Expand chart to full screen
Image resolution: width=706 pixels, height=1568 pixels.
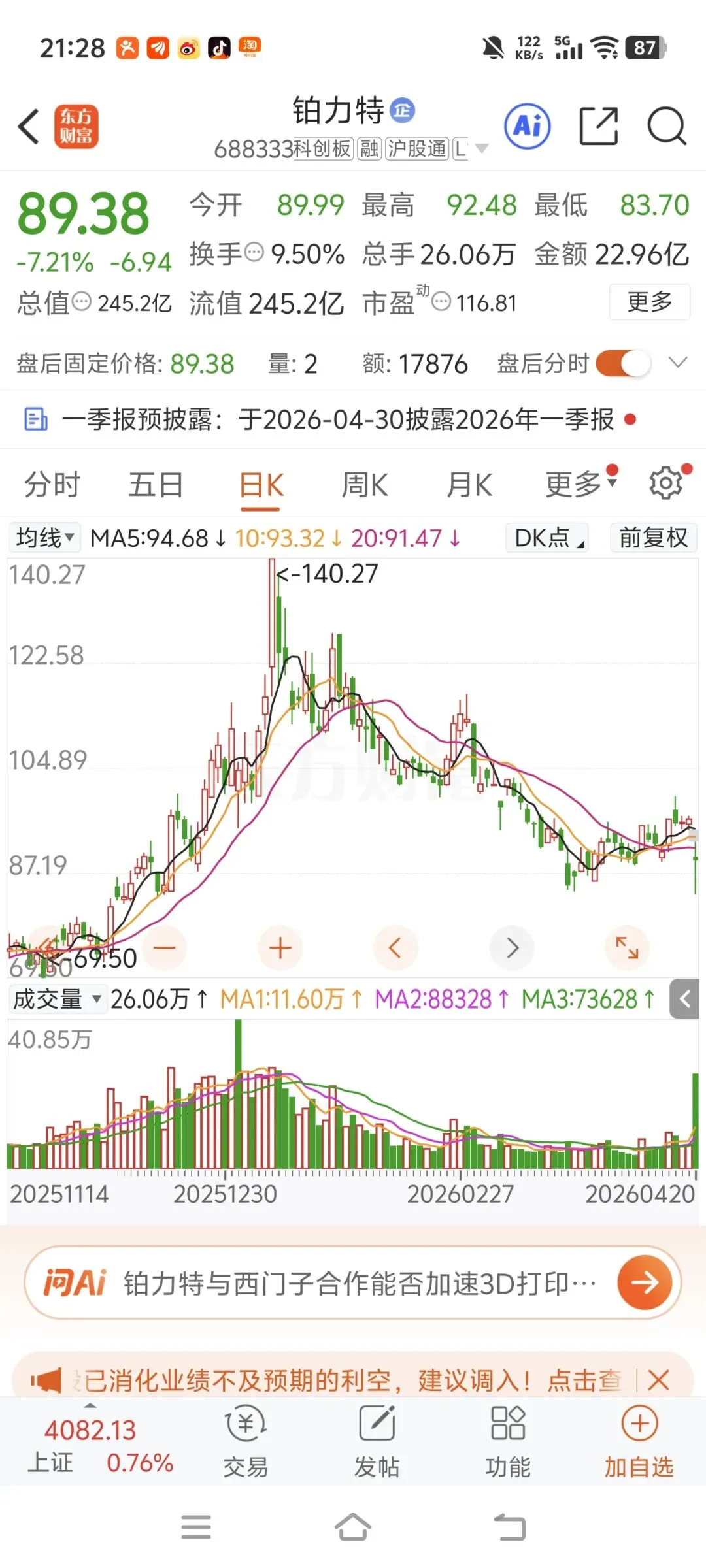pos(627,948)
